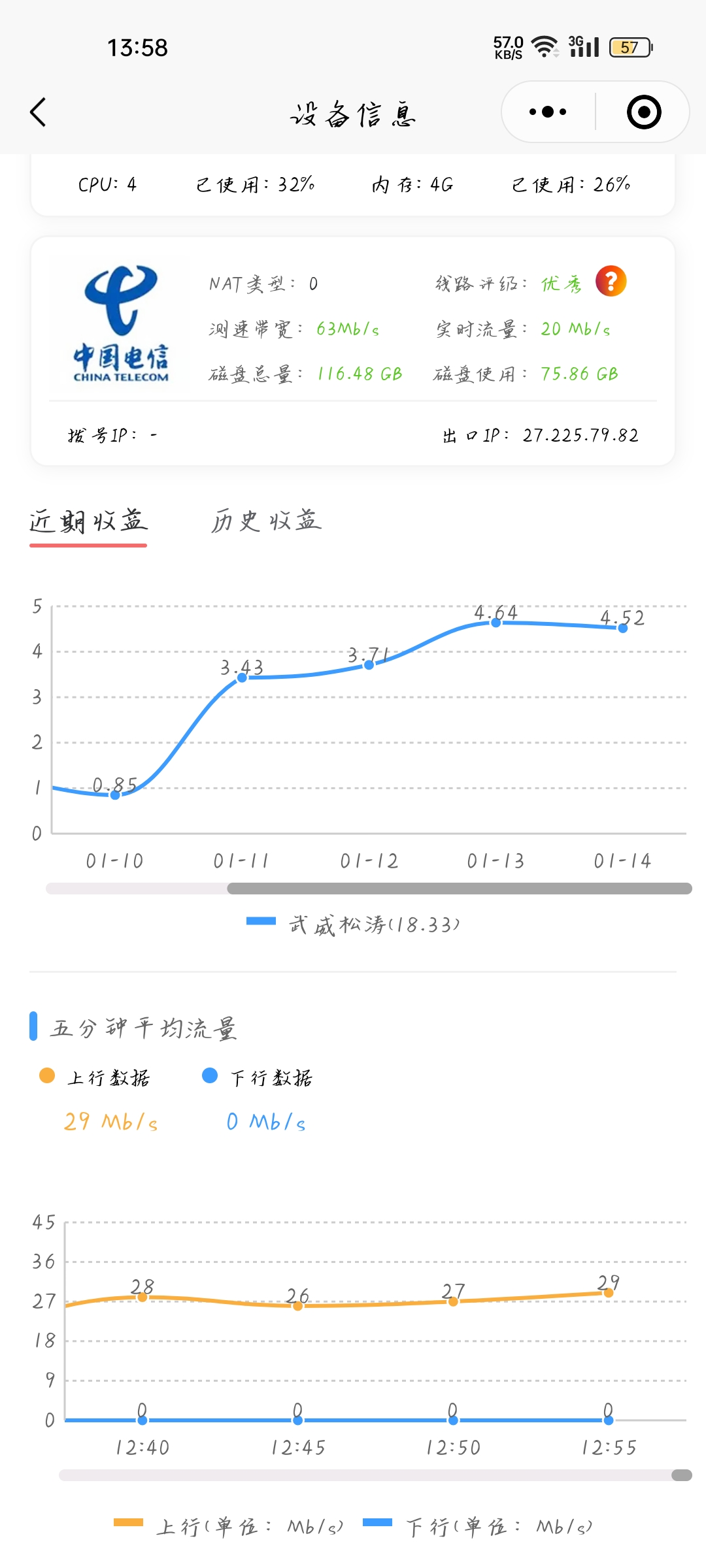This screenshot has width=706, height=1568.
Task: Open the help icon next to 线路评级
Action: (x=611, y=282)
